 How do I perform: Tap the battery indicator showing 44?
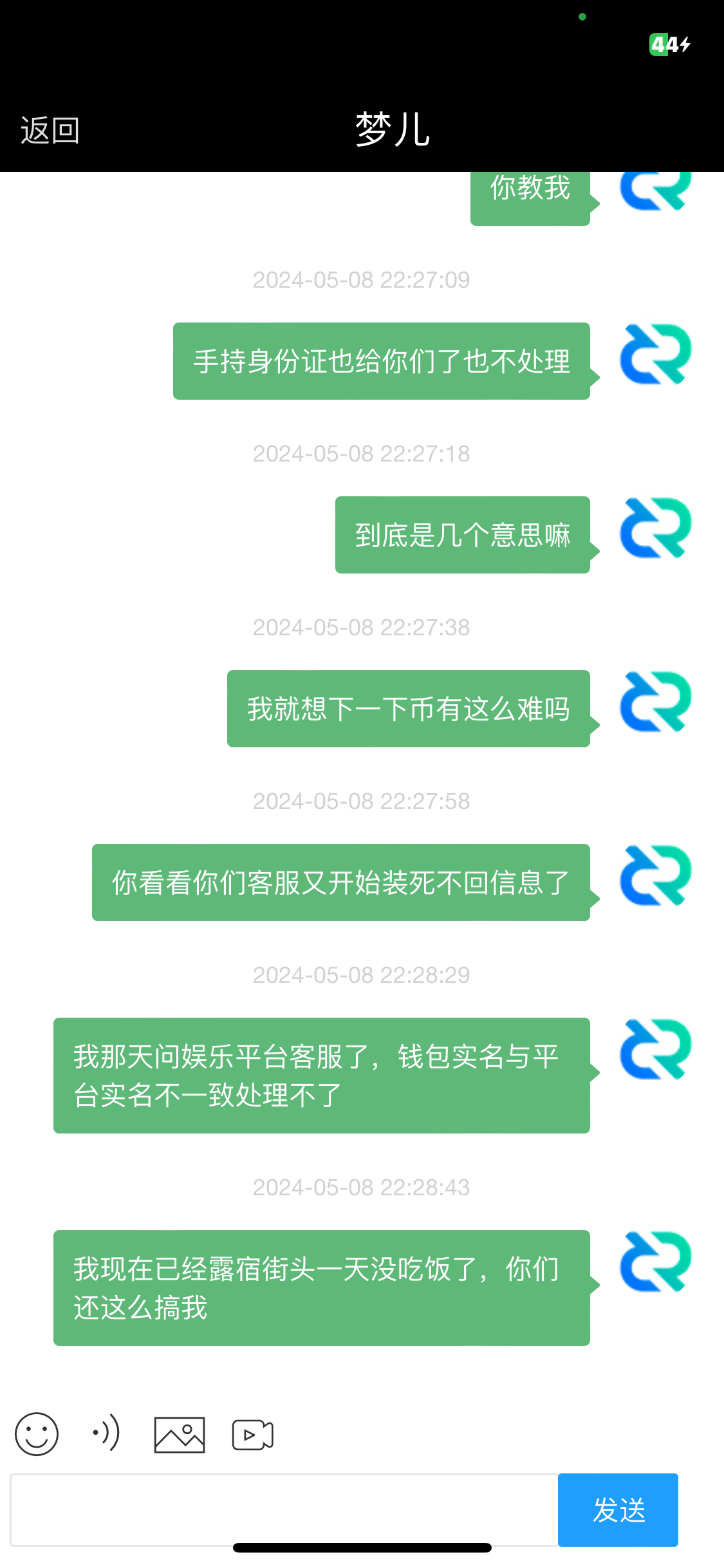click(669, 45)
